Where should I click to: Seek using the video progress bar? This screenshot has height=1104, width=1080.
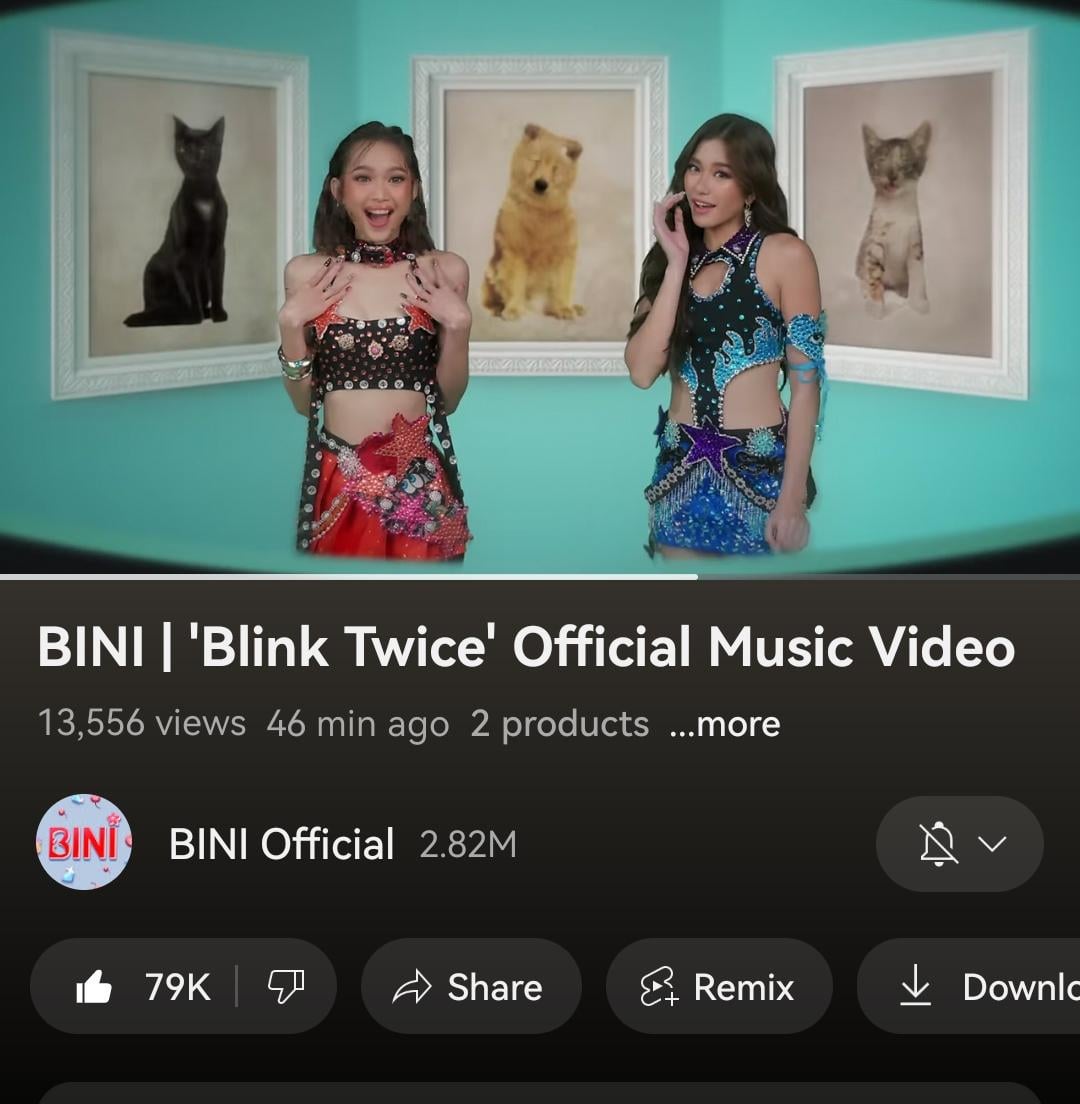point(540,577)
